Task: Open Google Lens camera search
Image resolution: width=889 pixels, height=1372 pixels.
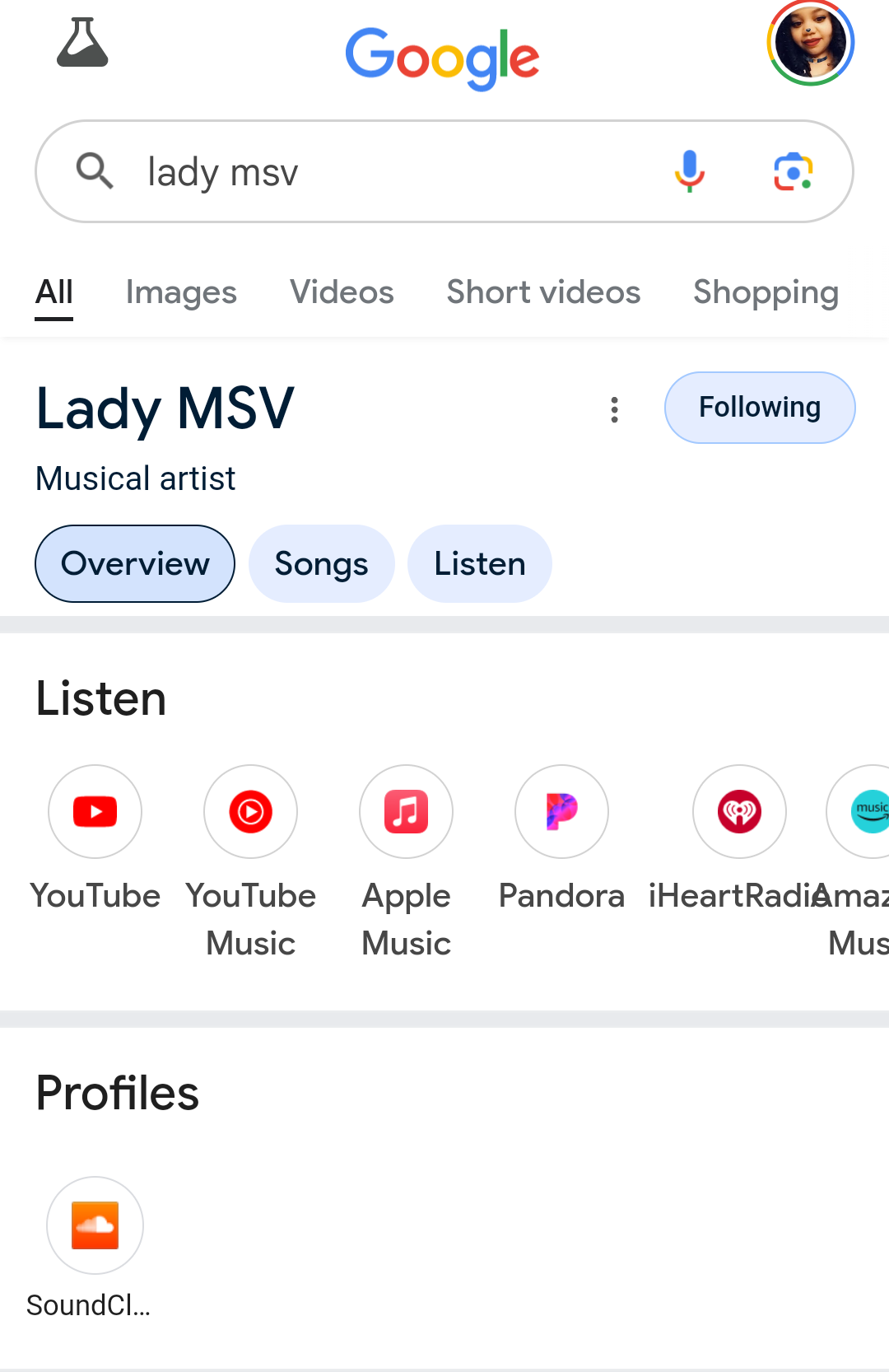Action: click(x=793, y=171)
